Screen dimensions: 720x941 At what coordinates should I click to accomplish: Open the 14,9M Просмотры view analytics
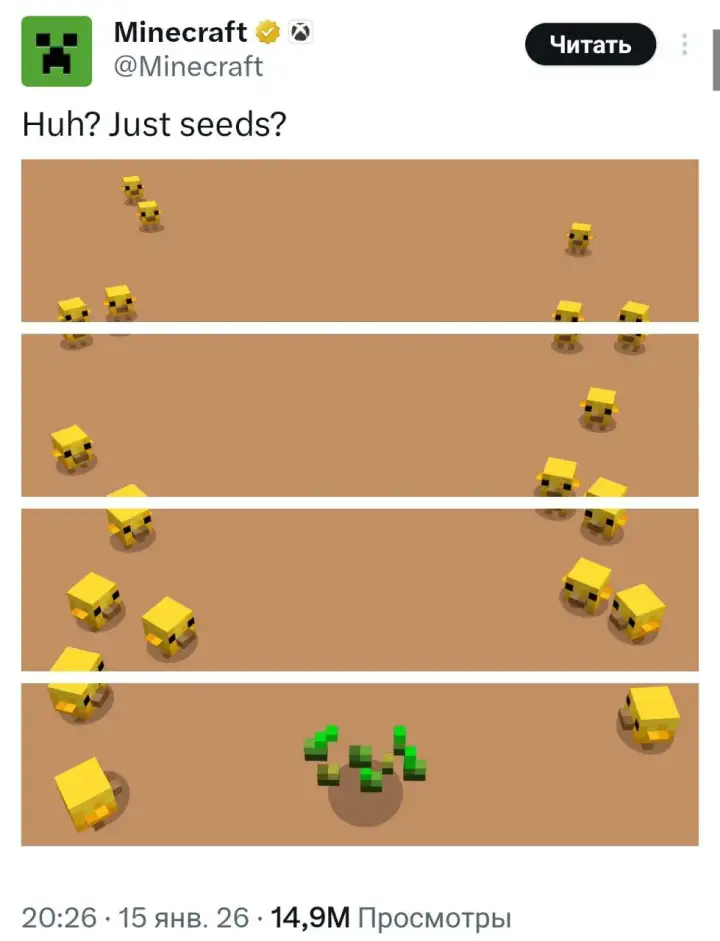click(x=390, y=915)
